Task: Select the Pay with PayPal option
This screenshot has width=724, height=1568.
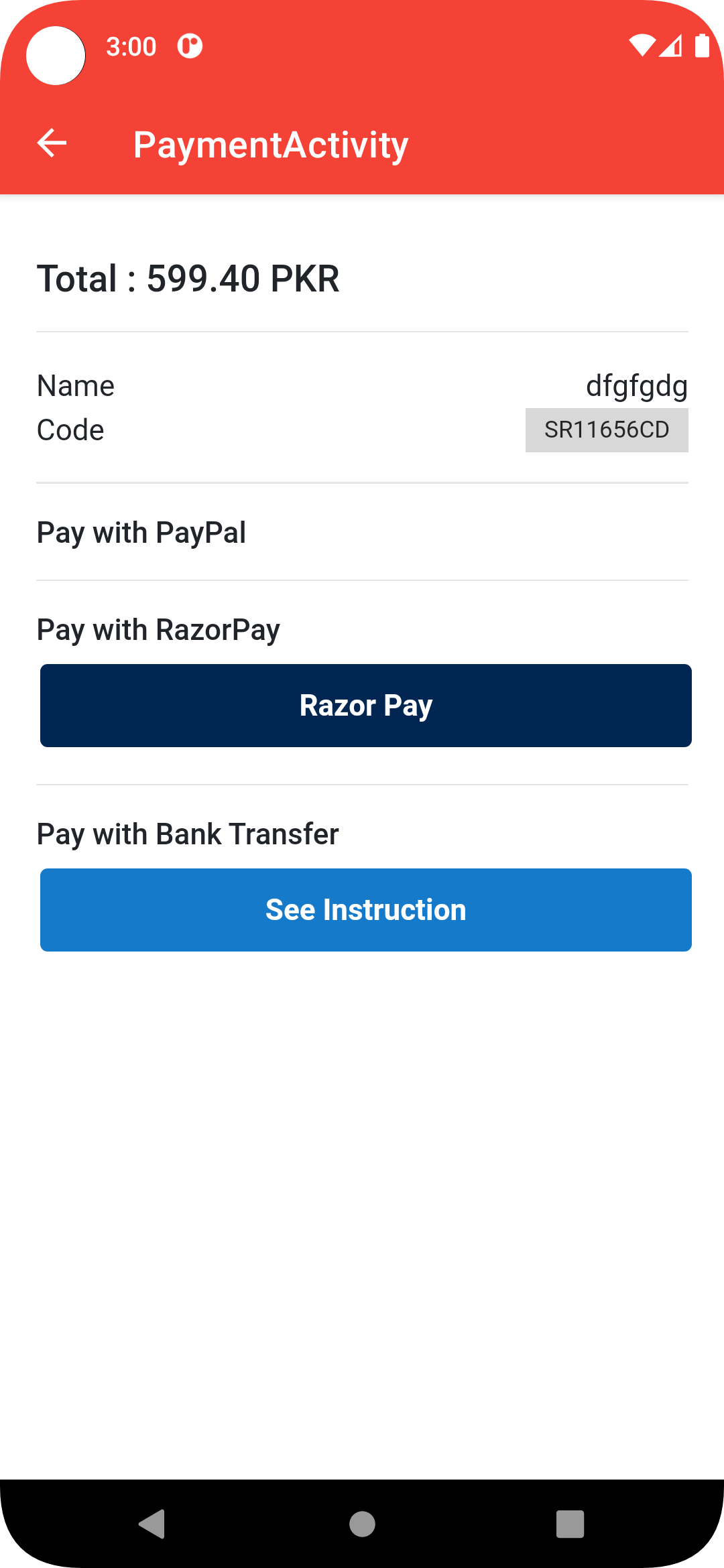Action: 141,532
